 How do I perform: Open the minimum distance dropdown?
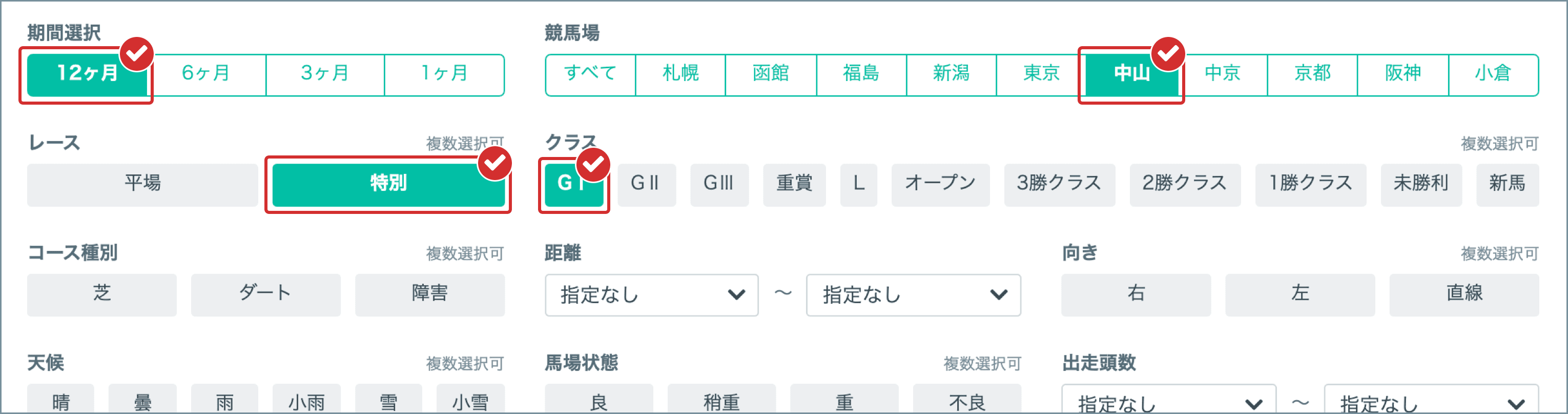click(x=651, y=295)
